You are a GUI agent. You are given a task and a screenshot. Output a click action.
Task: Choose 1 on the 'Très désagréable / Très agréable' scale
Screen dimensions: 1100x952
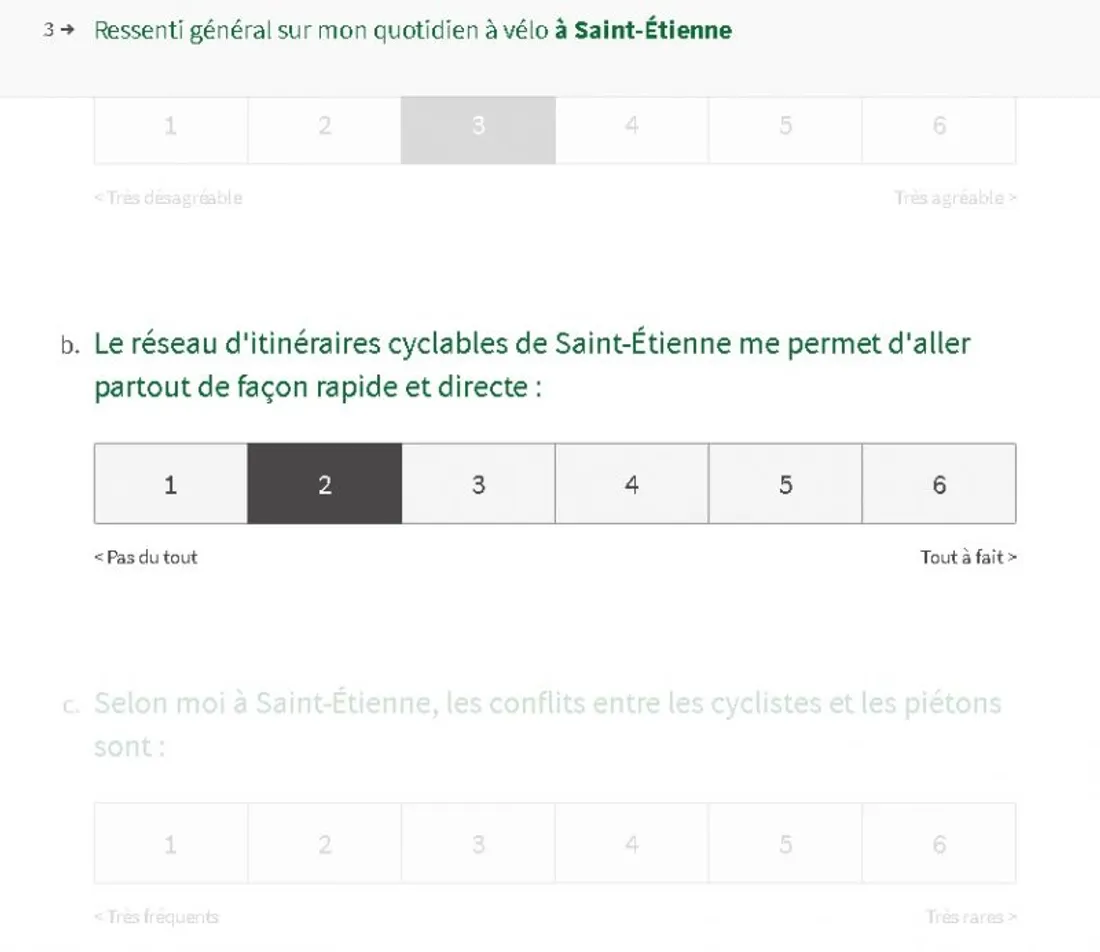tap(171, 129)
